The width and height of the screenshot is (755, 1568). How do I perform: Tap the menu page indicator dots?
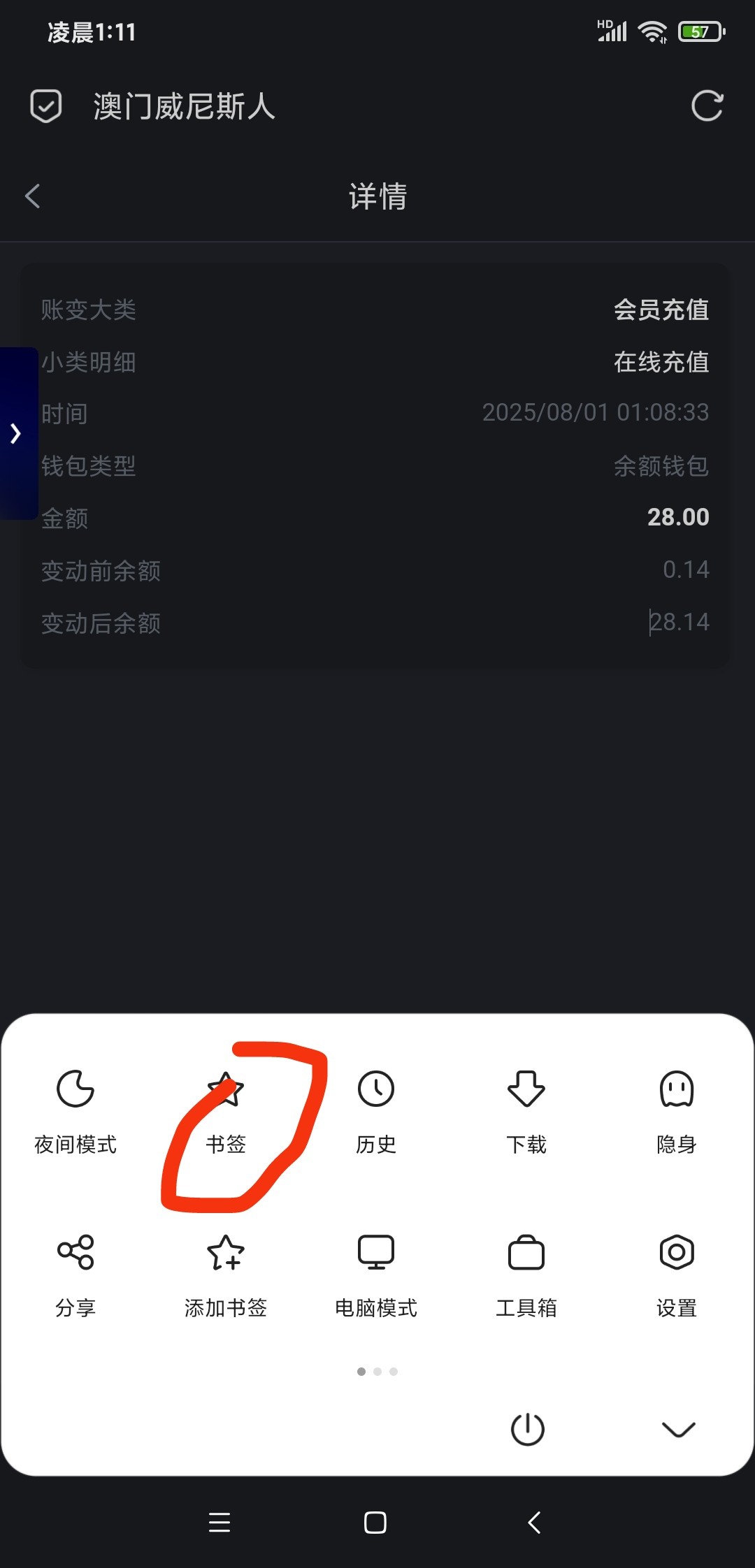click(377, 1372)
